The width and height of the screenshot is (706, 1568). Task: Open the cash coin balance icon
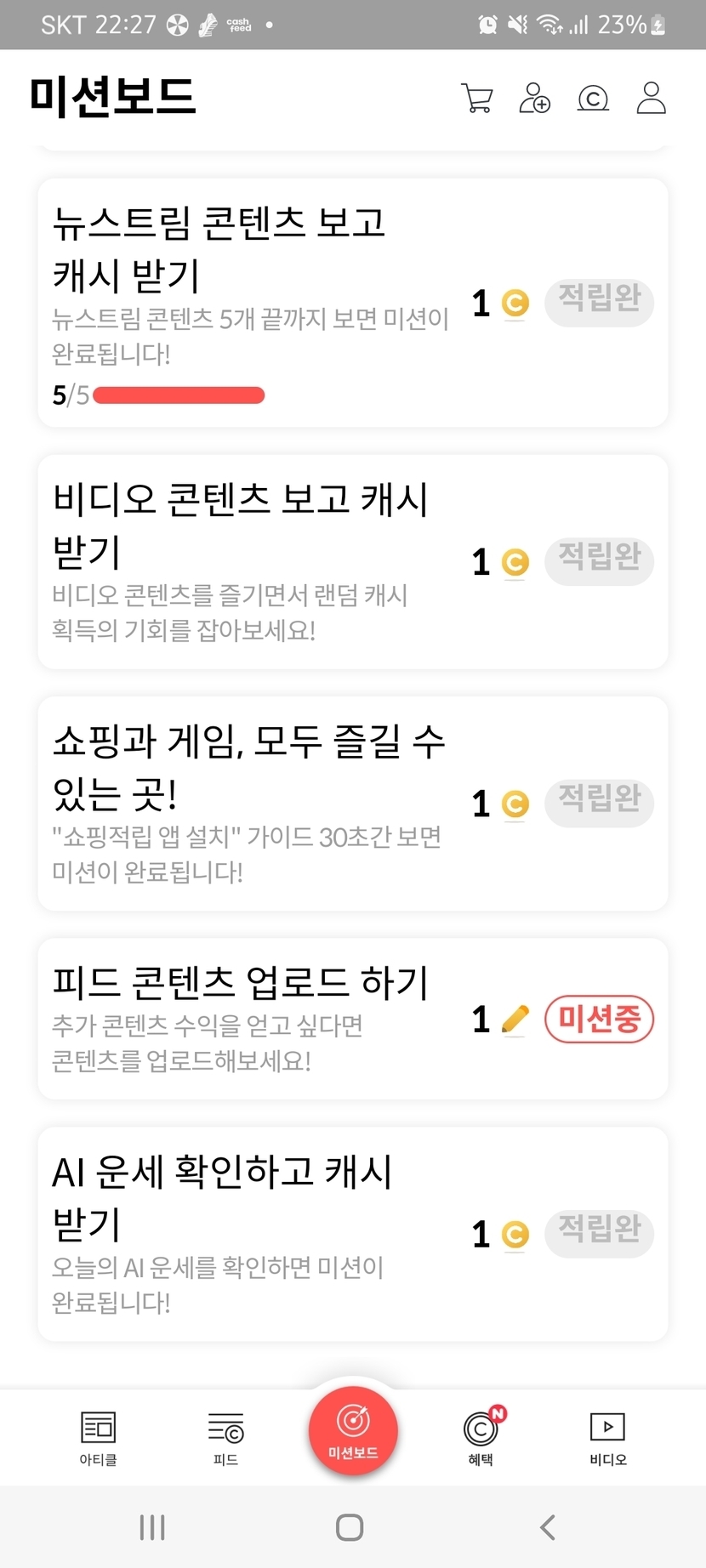click(593, 99)
